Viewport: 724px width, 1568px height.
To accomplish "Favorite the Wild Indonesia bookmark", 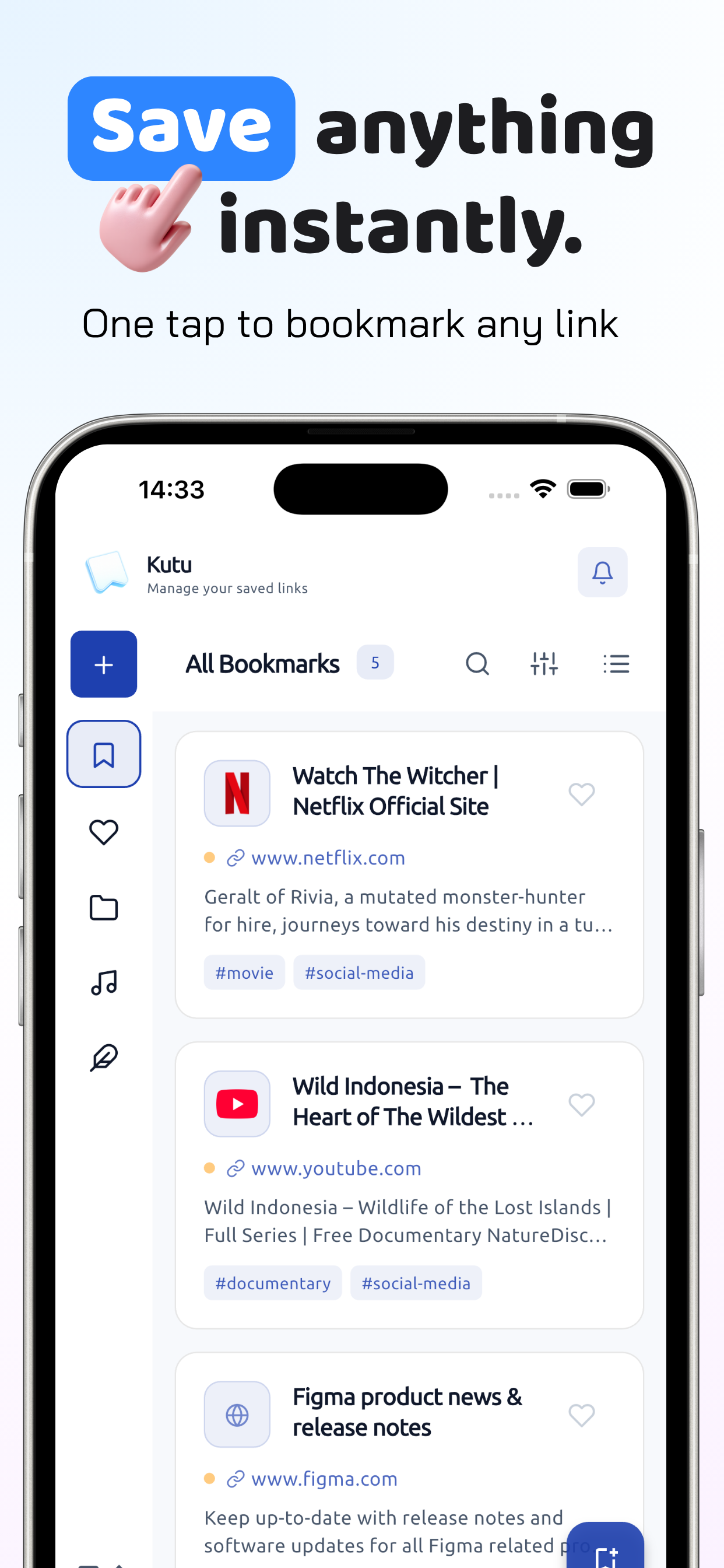I will 582,1104.
